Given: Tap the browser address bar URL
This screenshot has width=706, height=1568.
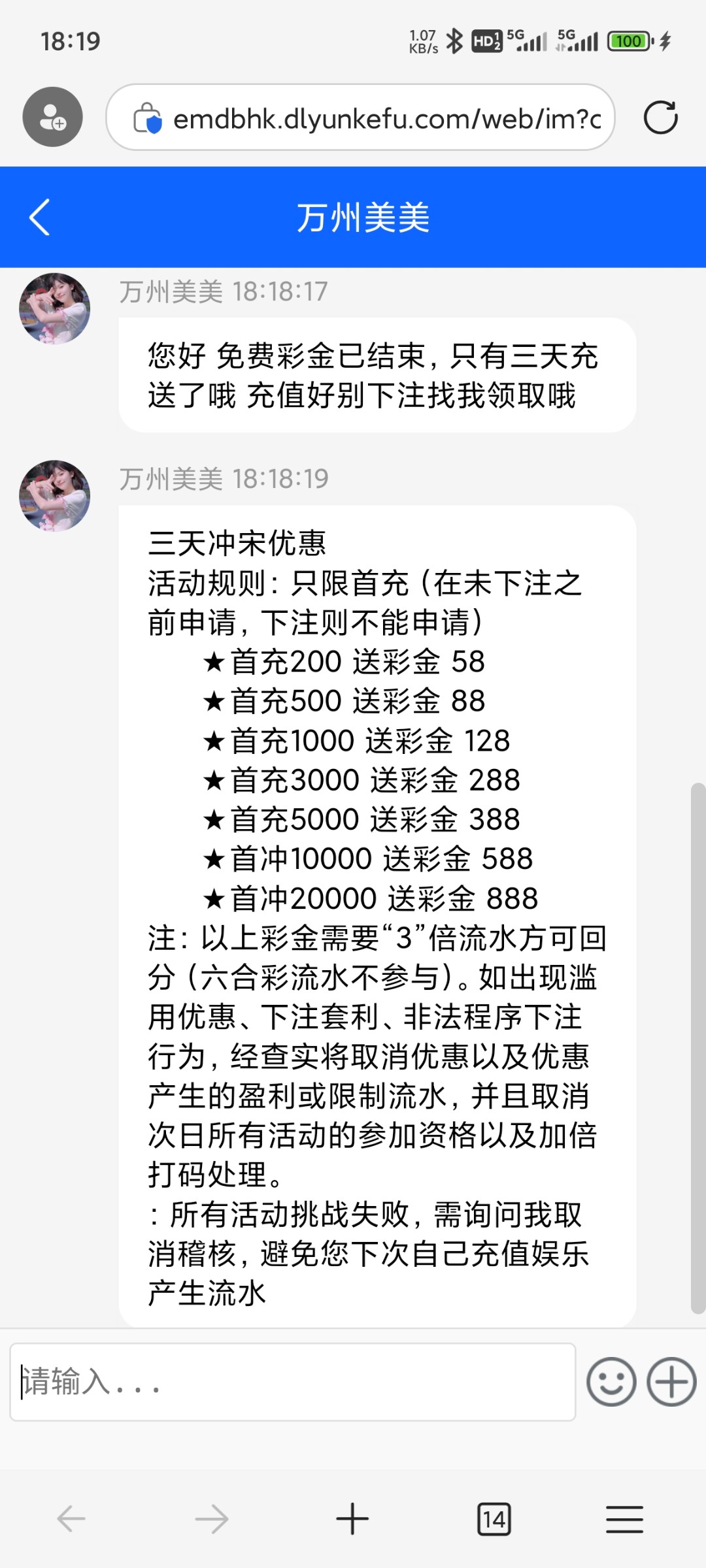Looking at the screenshot, I should tap(386, 119).
